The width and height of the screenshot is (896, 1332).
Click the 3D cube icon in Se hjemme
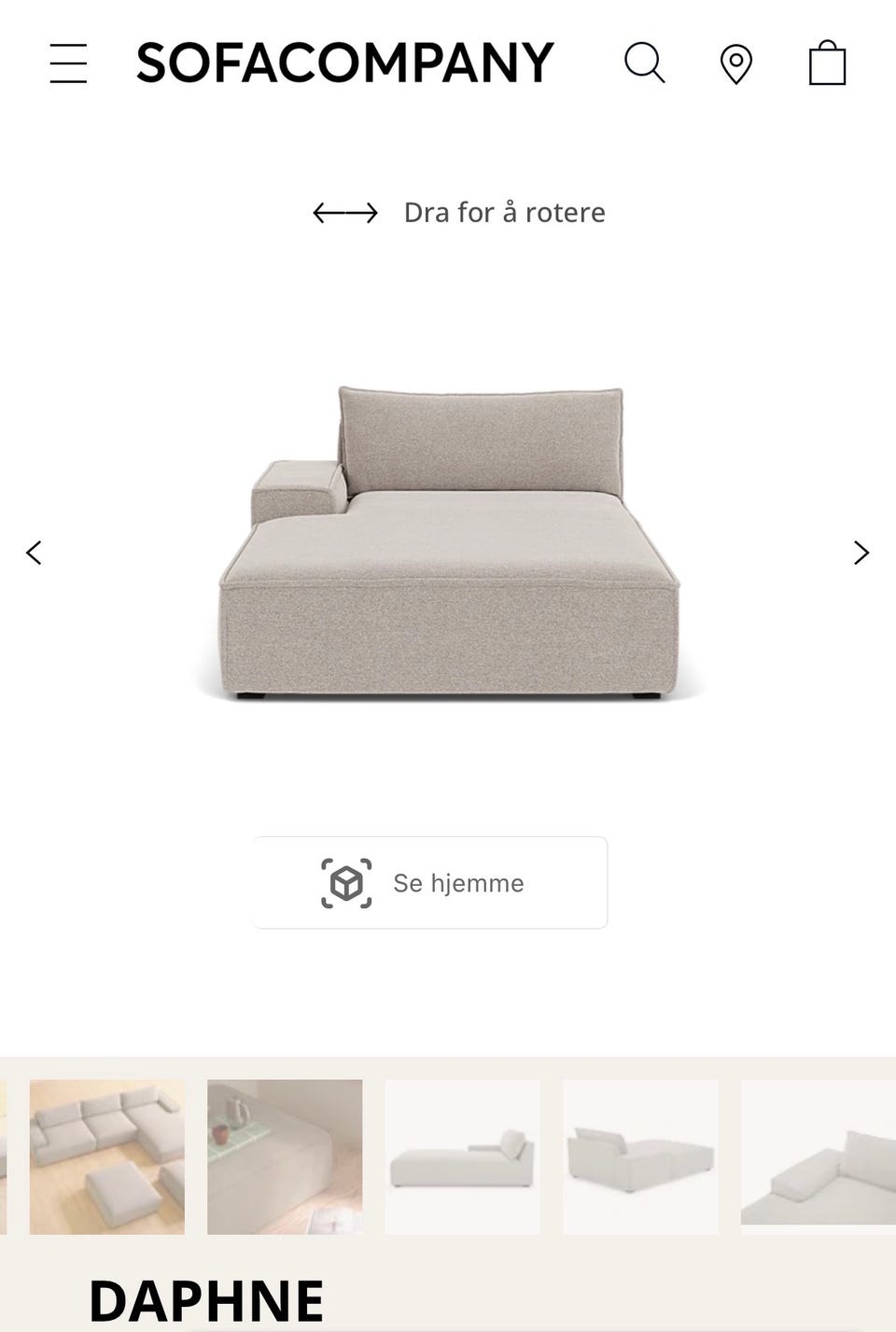[346, 882]
